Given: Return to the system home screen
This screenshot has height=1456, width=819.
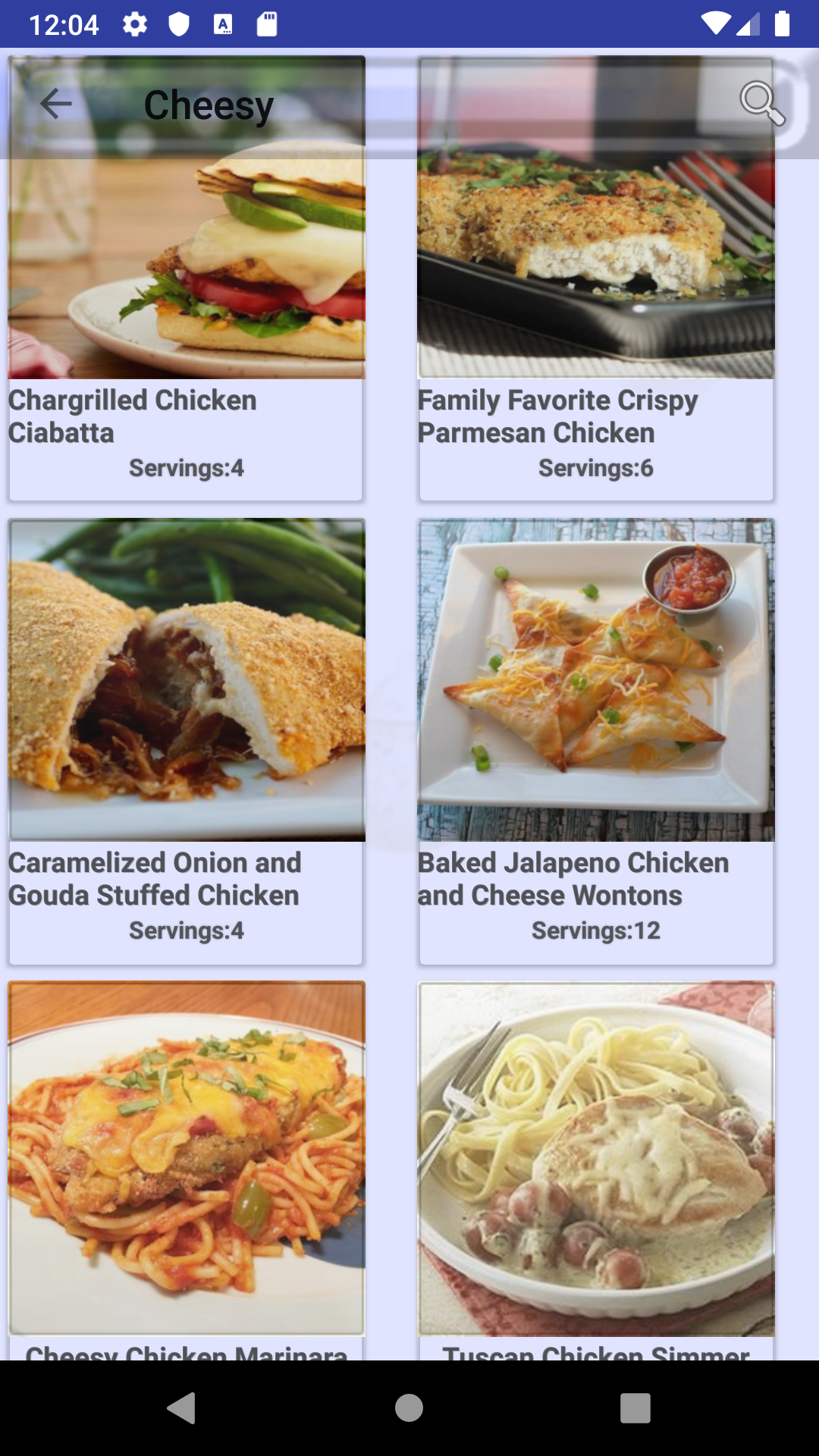Looking at the screenshot, I should (x=409, y=1408).
